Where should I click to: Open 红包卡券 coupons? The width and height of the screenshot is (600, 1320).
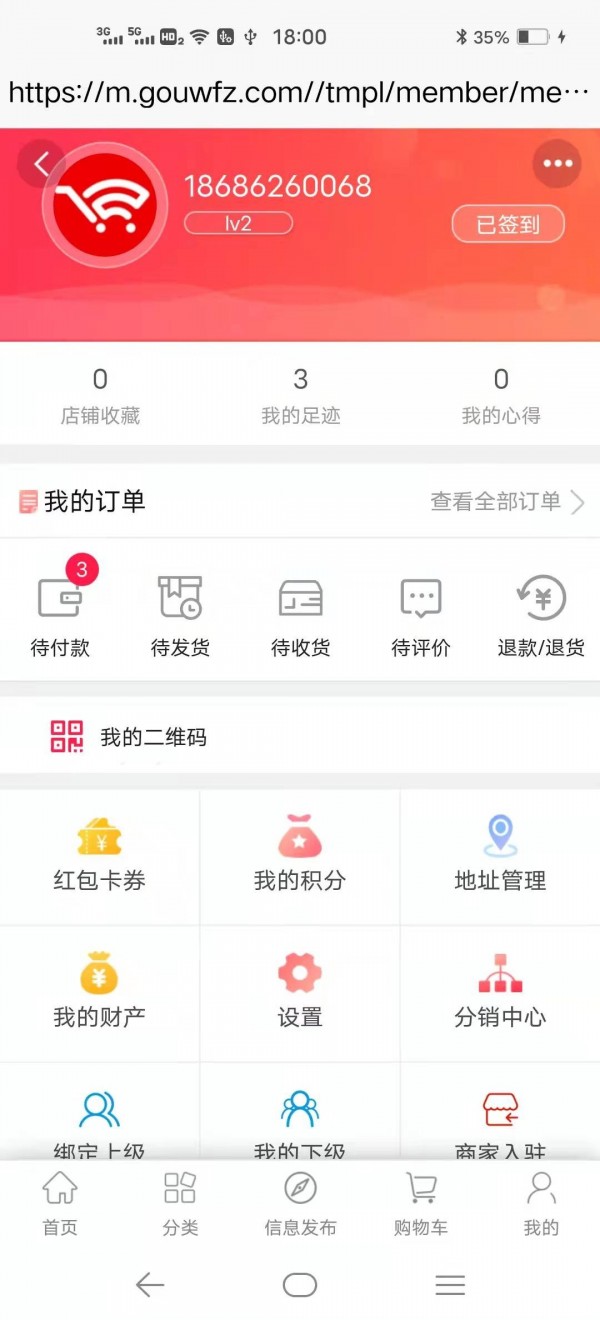pos(99,855)
